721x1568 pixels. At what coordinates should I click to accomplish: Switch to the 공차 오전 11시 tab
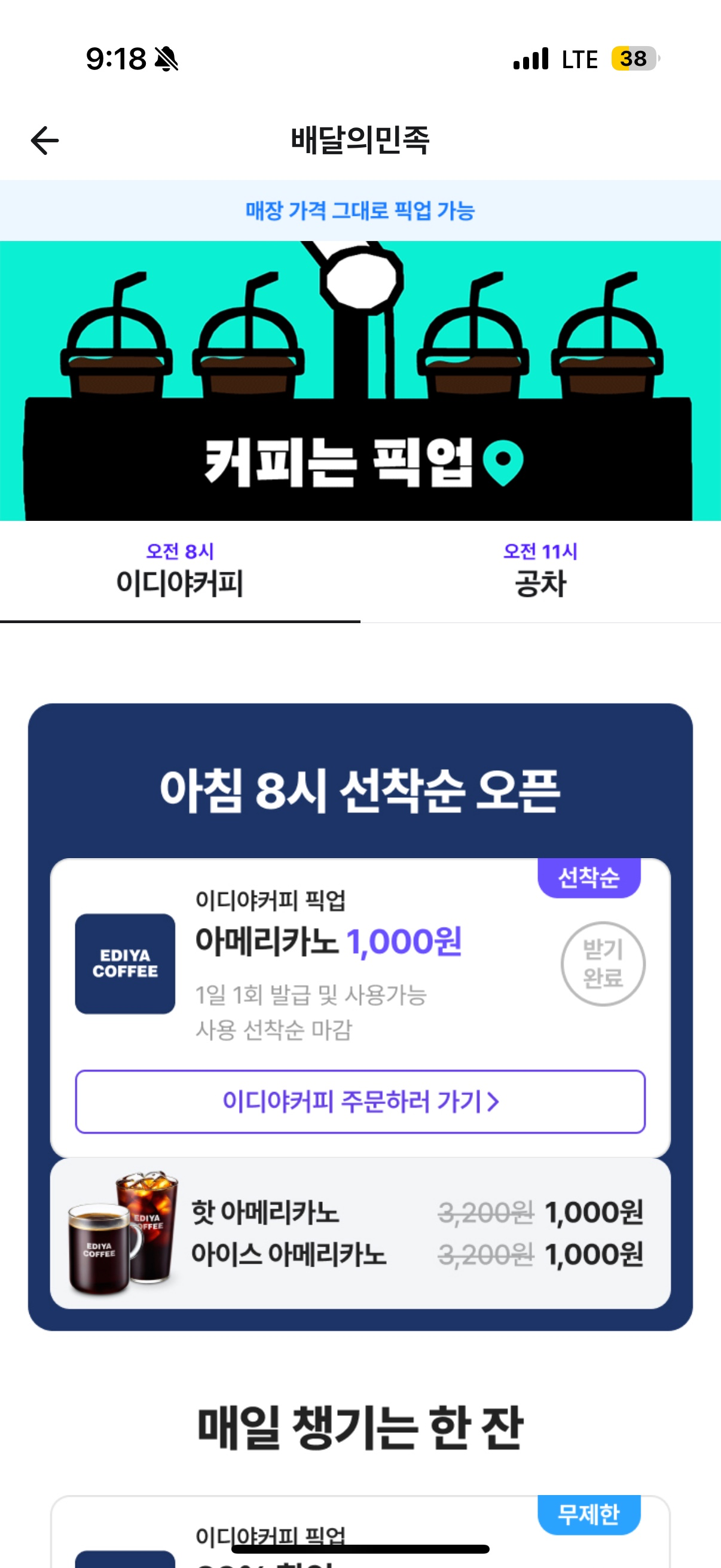540,572
